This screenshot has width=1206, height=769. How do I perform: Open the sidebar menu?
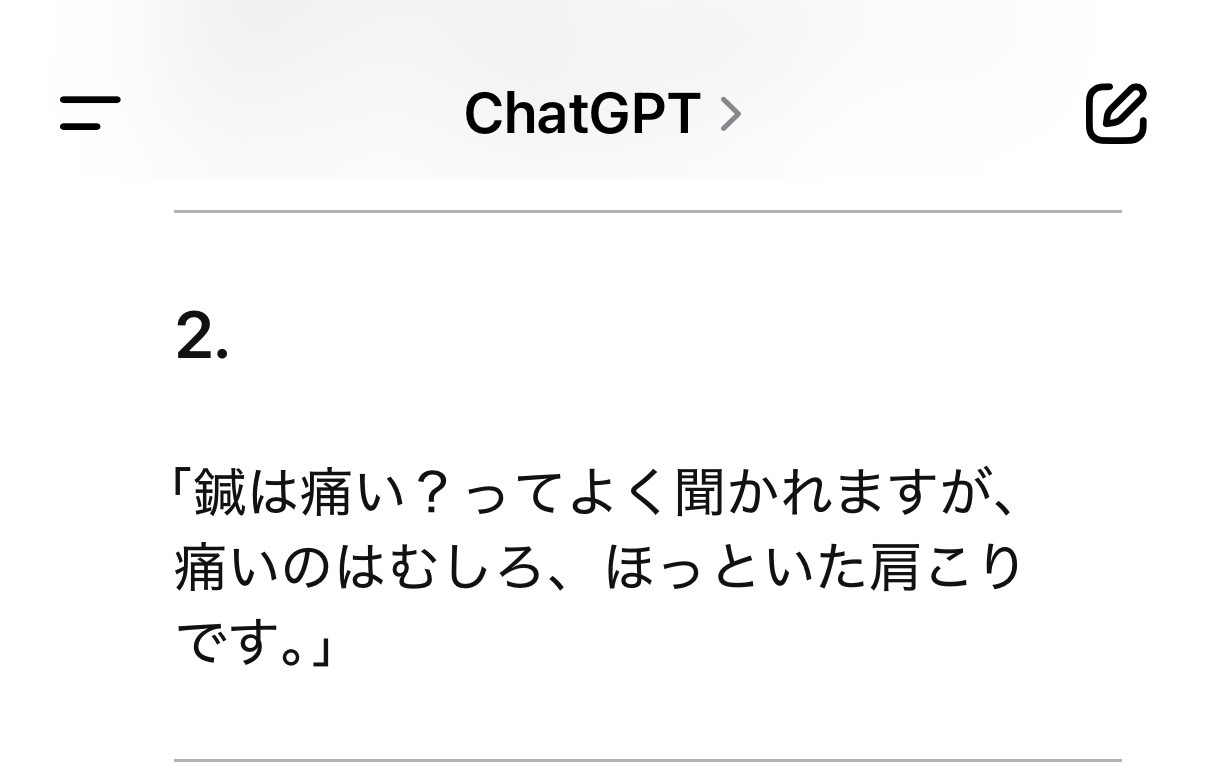click(90, 113)
